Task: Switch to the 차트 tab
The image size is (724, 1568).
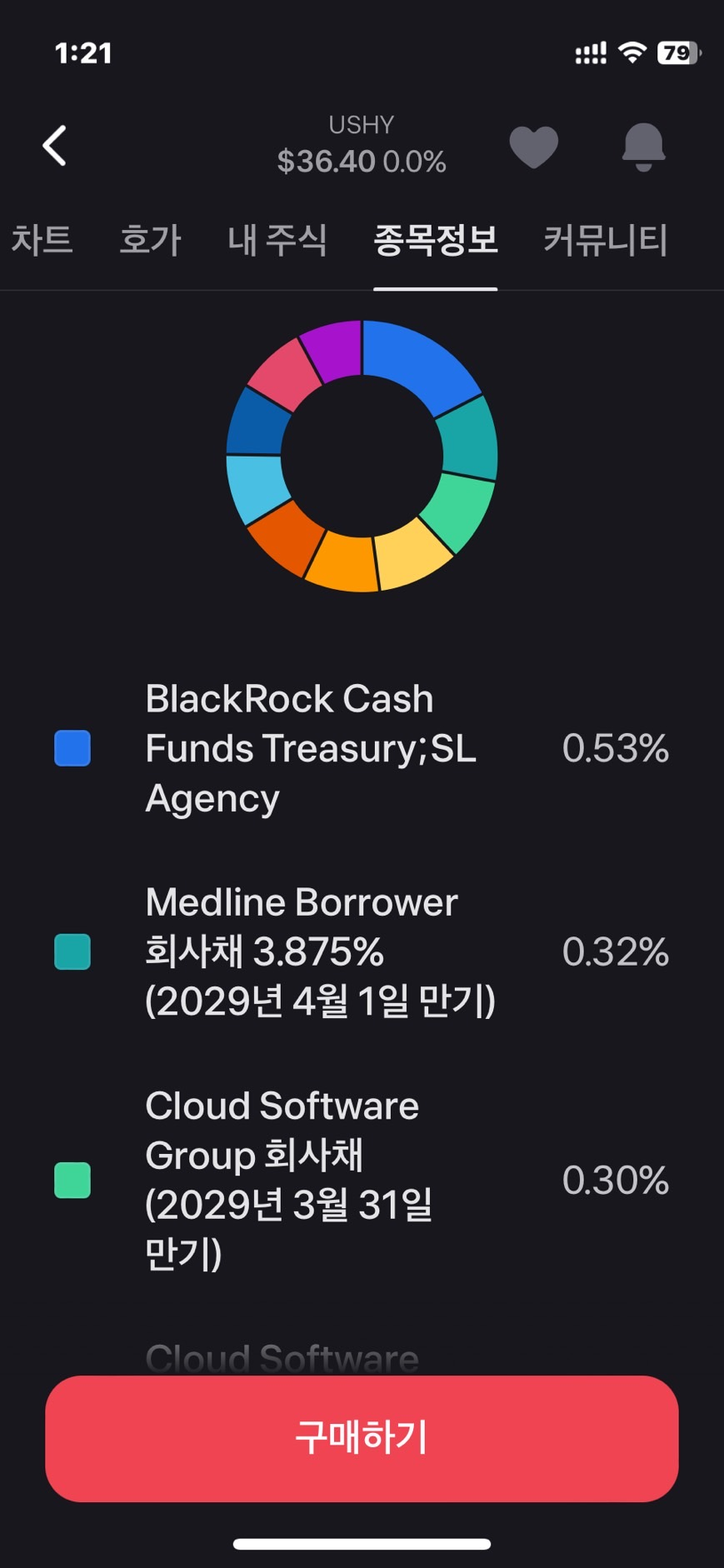Action: (x=42, y=240)
